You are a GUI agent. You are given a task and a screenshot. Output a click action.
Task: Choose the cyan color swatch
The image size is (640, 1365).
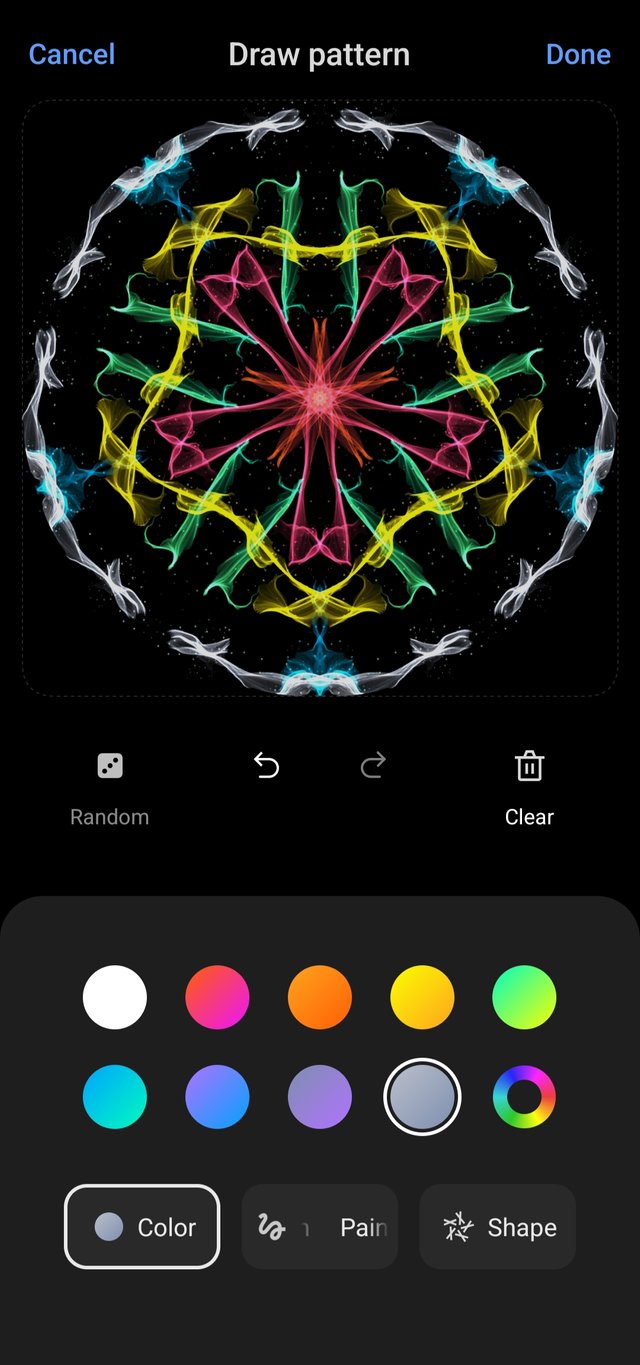[x=115, y=1097]
